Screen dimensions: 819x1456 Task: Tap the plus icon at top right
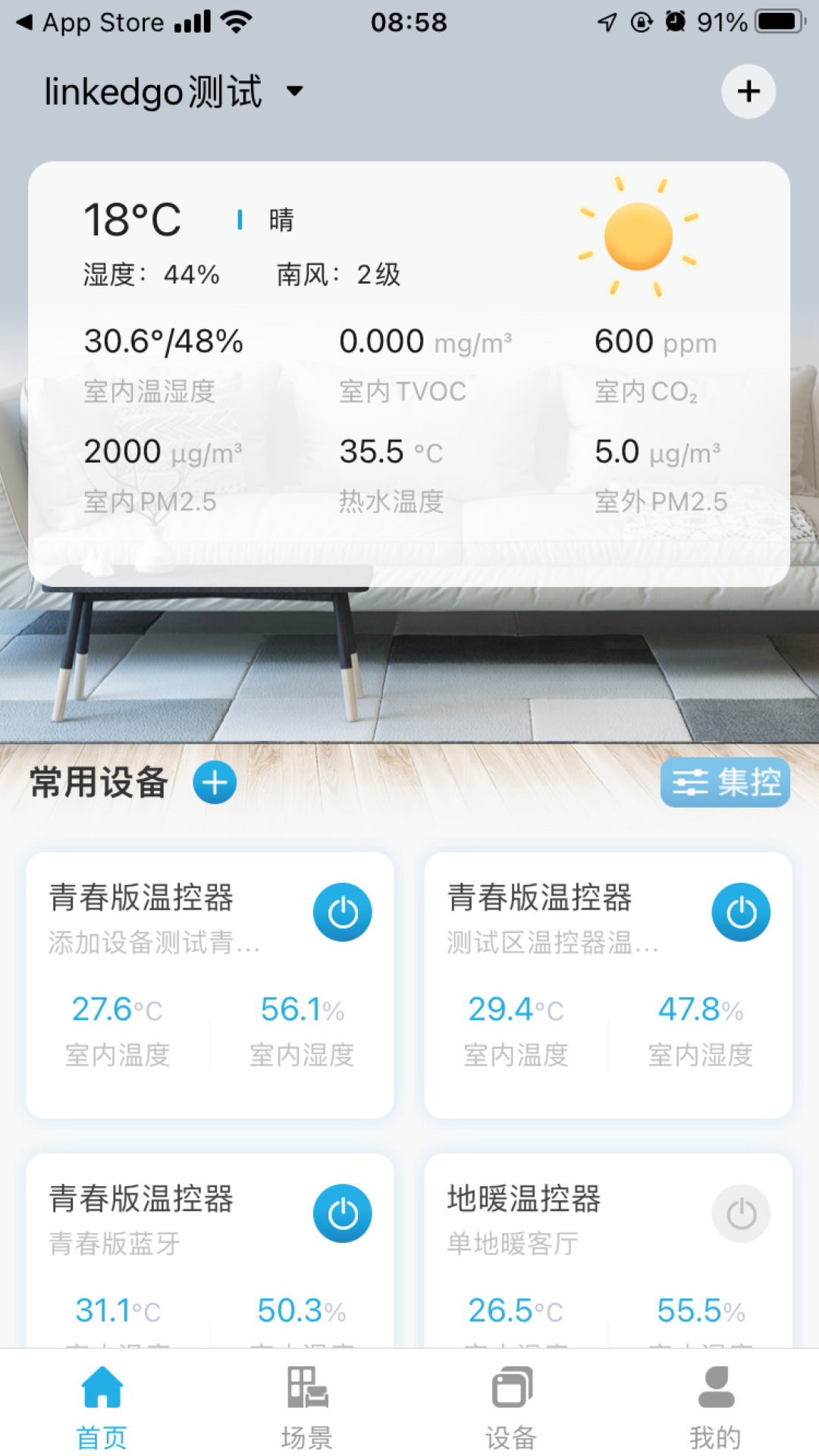coord(748,90)
